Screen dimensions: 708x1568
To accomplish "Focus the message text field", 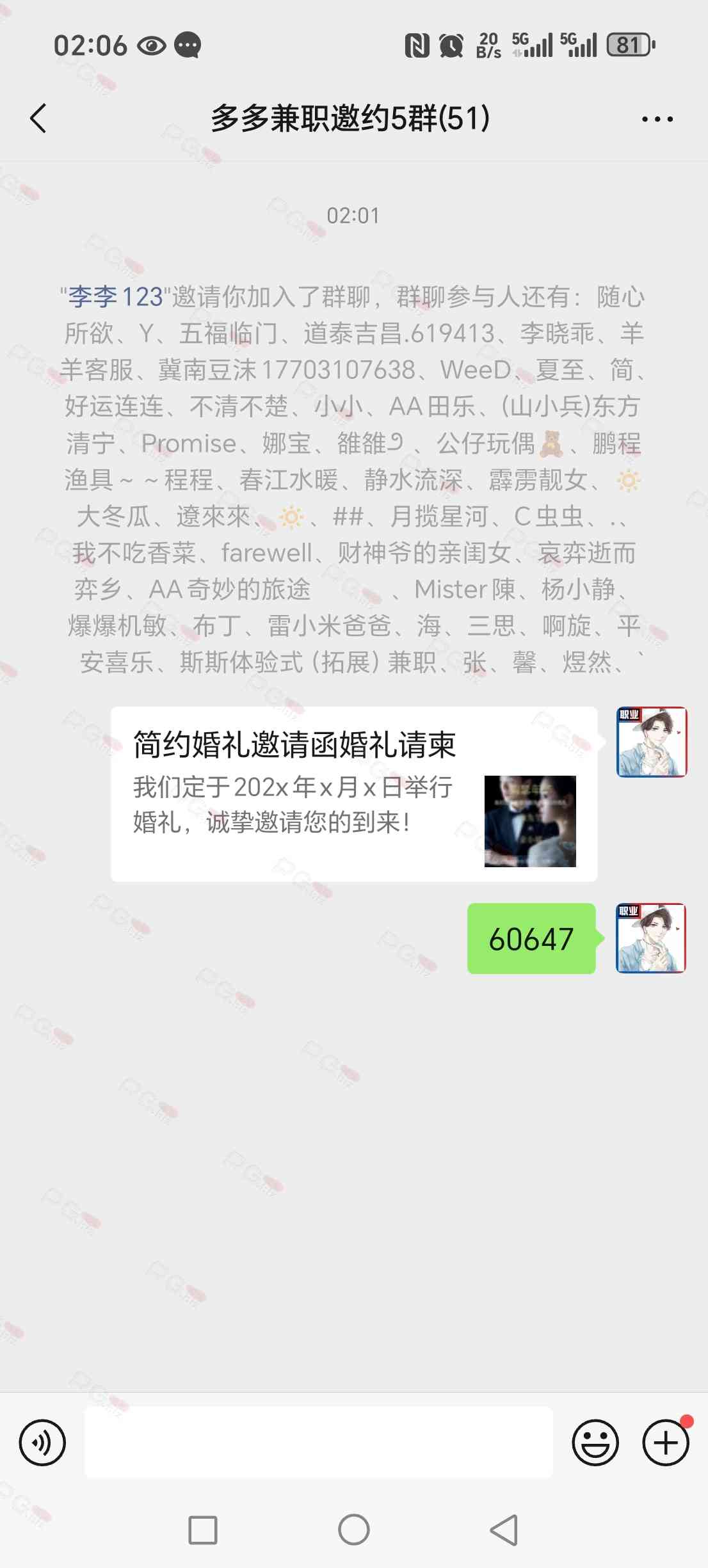I will point(319,1443).
